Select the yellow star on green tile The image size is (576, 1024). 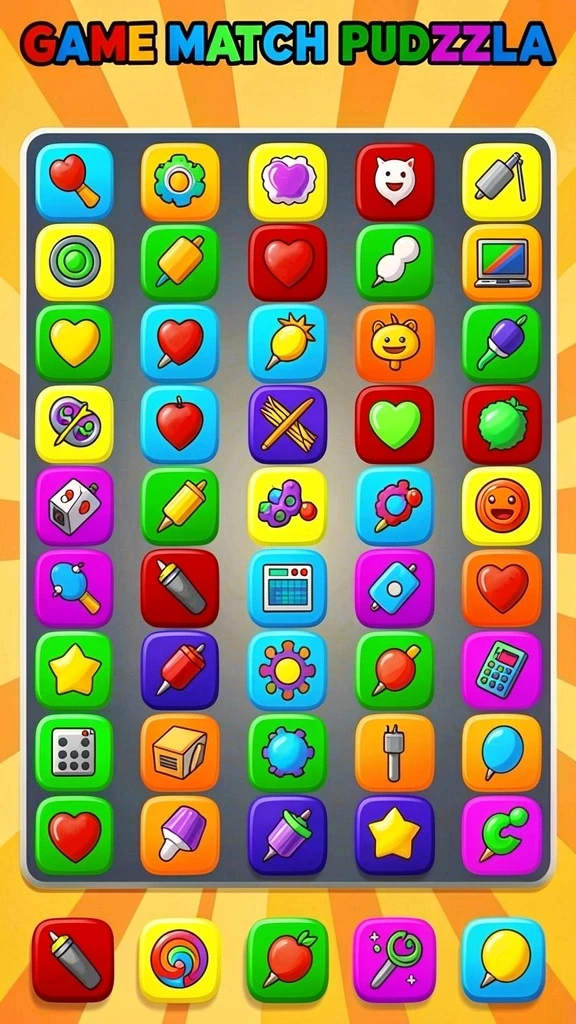74,670
